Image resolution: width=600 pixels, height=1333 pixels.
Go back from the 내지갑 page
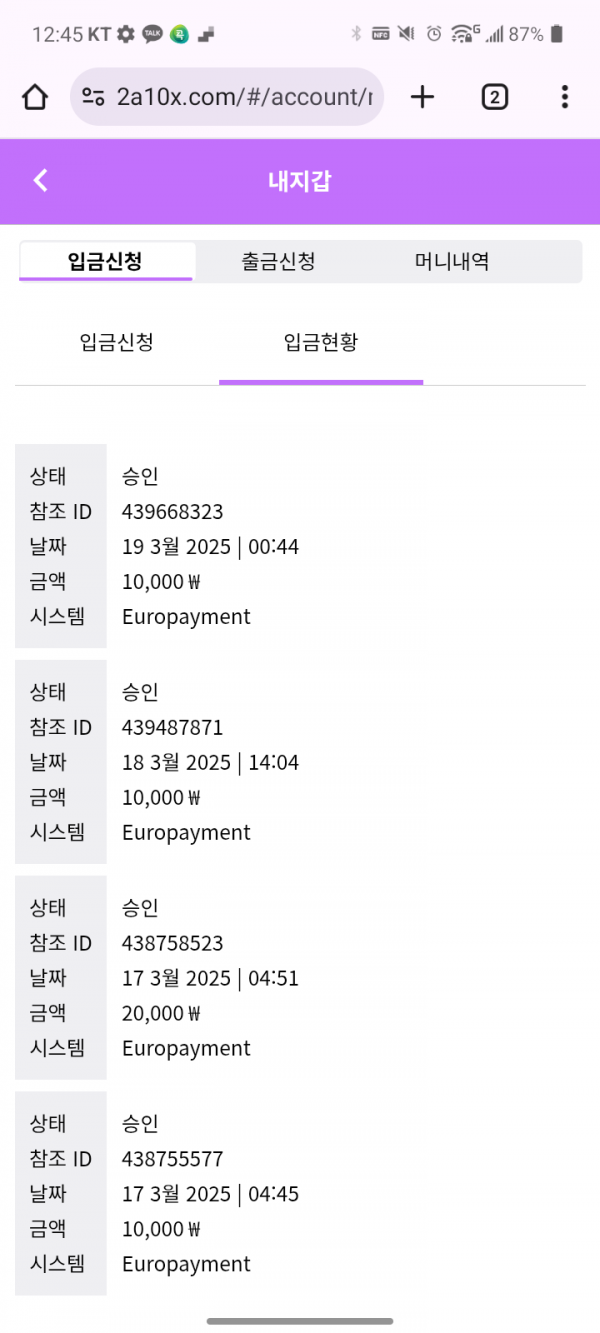point(40,181)
